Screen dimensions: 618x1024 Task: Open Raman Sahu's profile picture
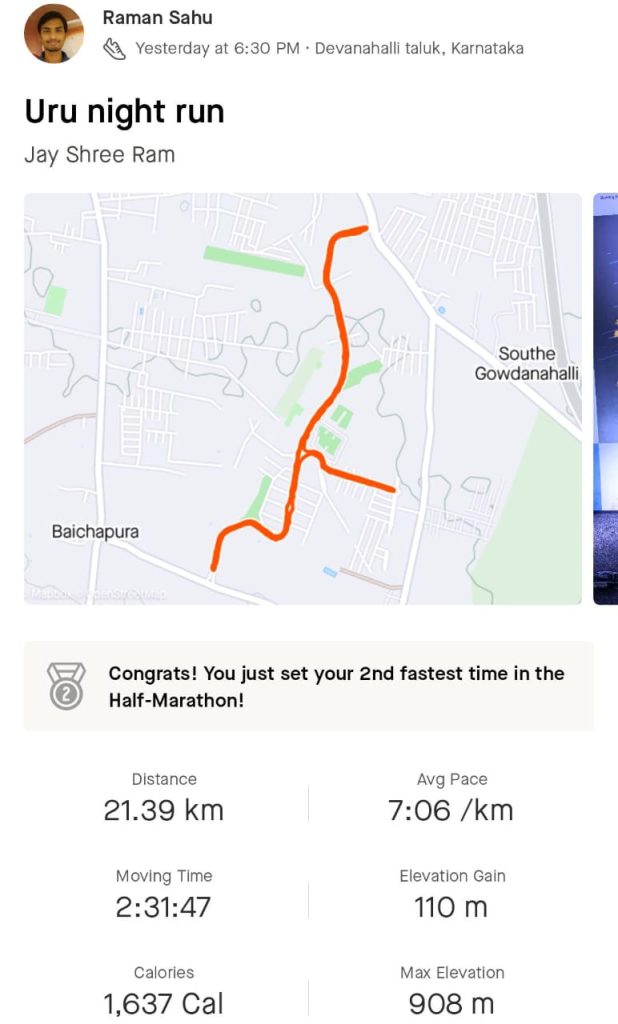click(54, 33)
